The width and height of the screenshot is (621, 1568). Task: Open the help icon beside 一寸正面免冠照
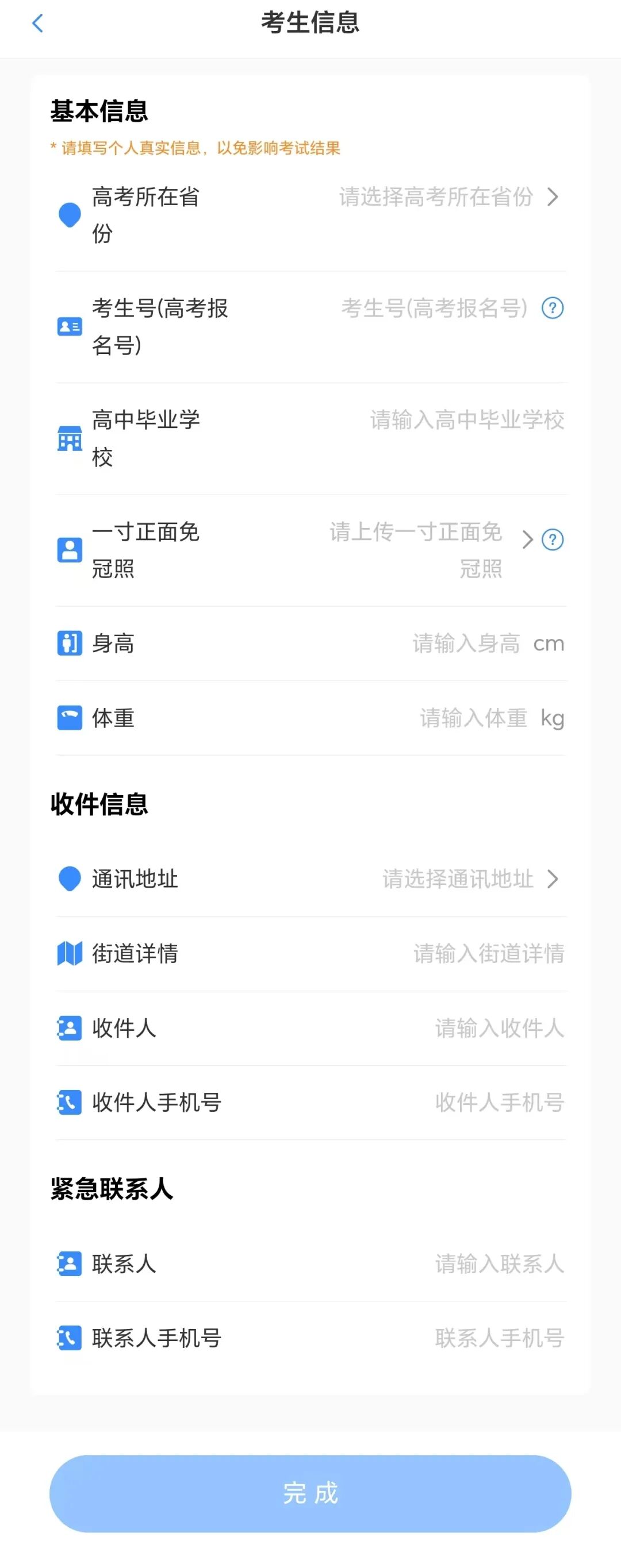pyautogui.click(x=552, y=540)
